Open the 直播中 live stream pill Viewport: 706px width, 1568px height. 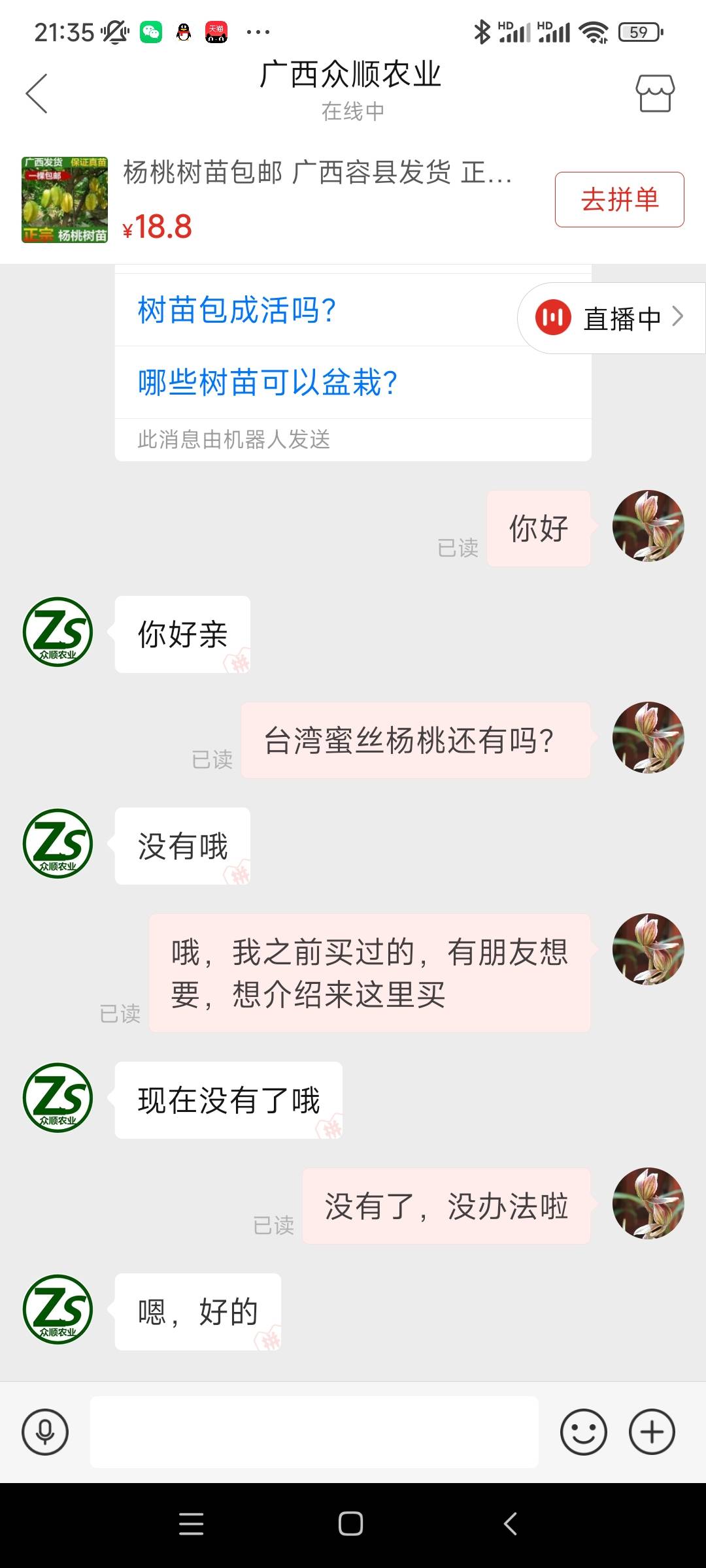(x=611, y=318)
